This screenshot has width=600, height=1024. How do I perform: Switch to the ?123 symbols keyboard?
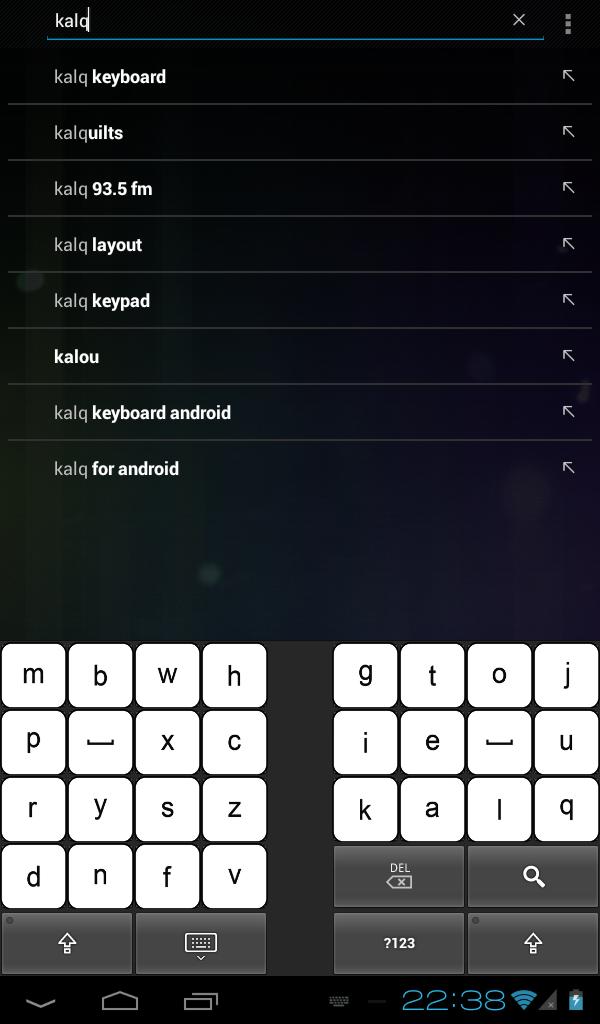pos(398,943)
